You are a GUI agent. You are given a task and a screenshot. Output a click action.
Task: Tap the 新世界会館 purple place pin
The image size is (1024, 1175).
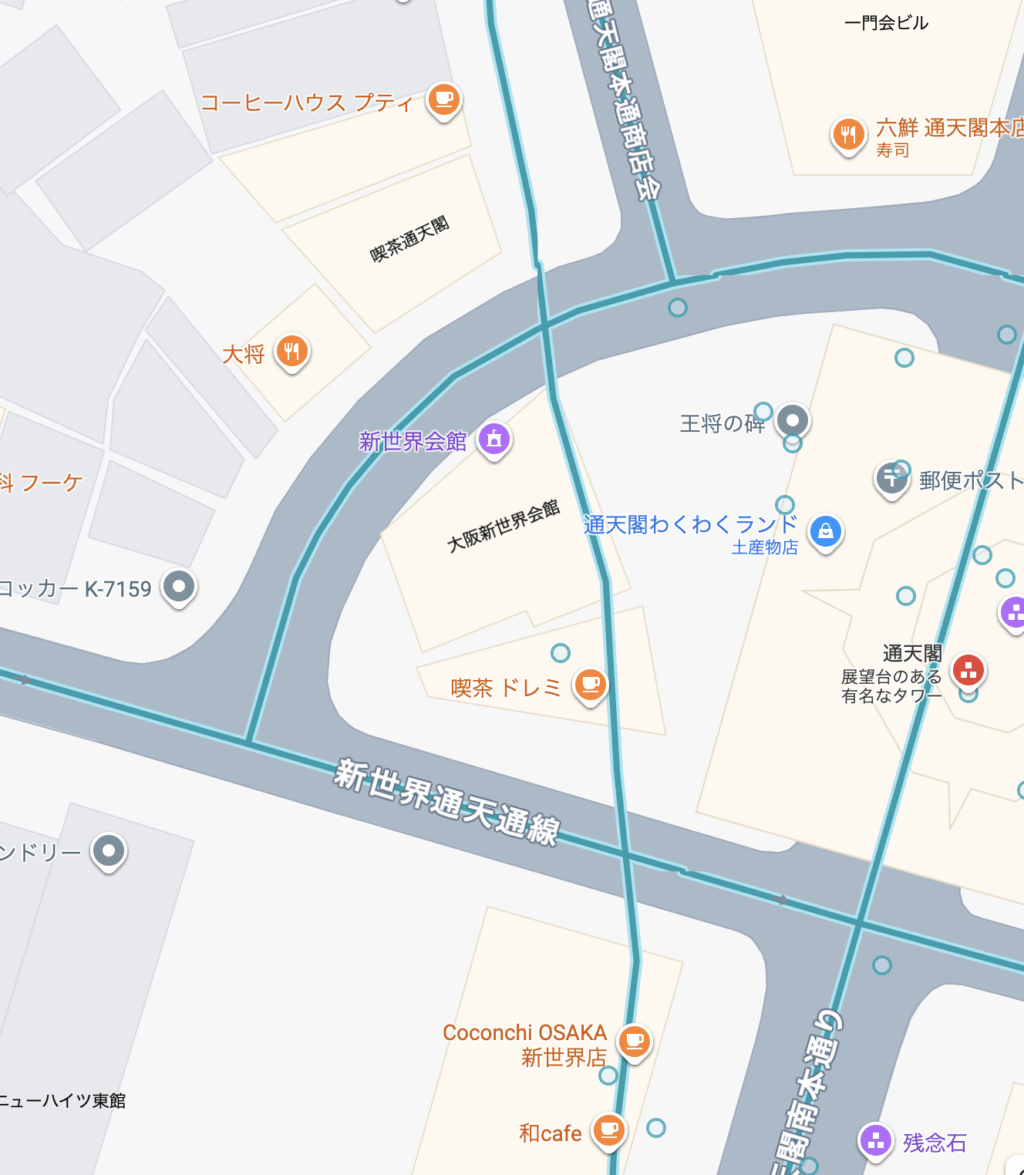click(494, 438)
